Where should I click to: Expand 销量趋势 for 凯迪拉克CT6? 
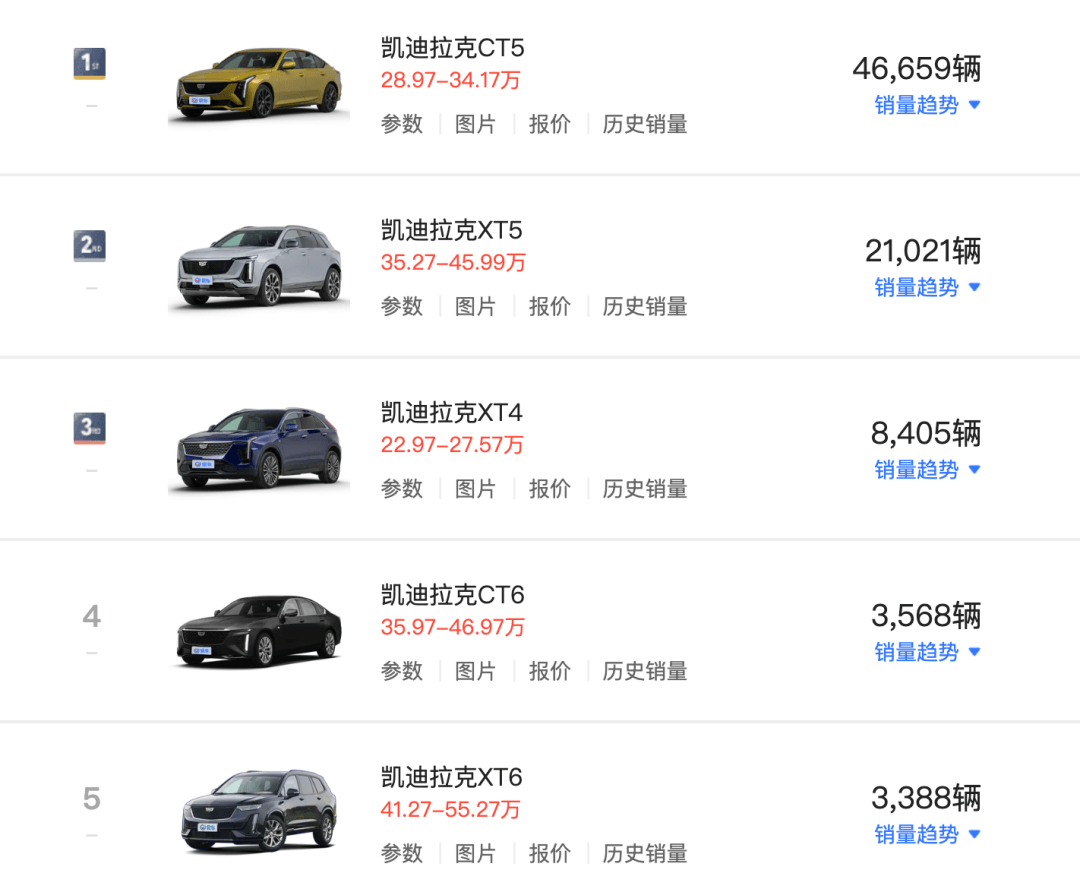[927, 652]
